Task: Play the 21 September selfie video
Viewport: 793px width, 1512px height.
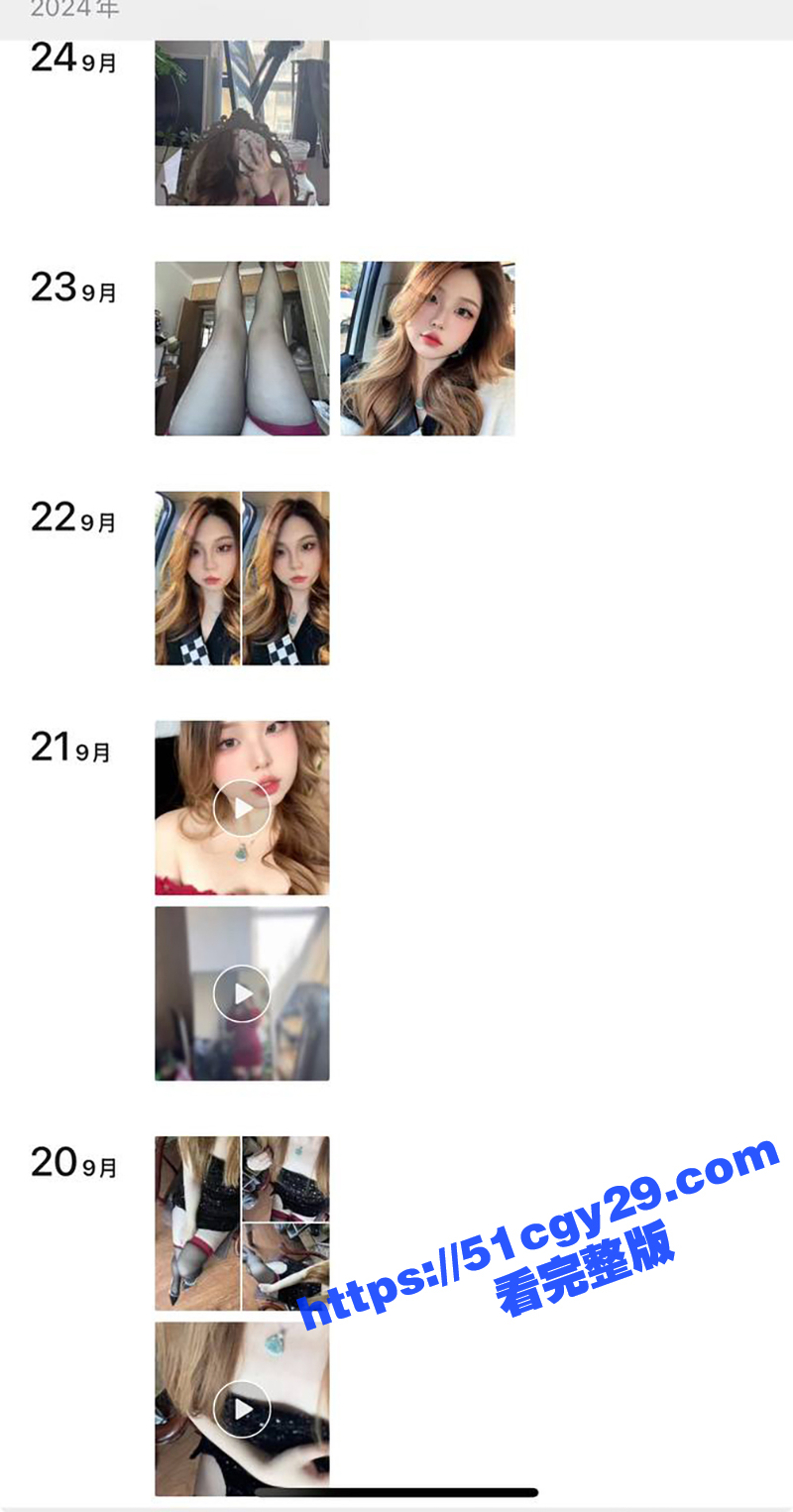Action: tap(242, 808)
